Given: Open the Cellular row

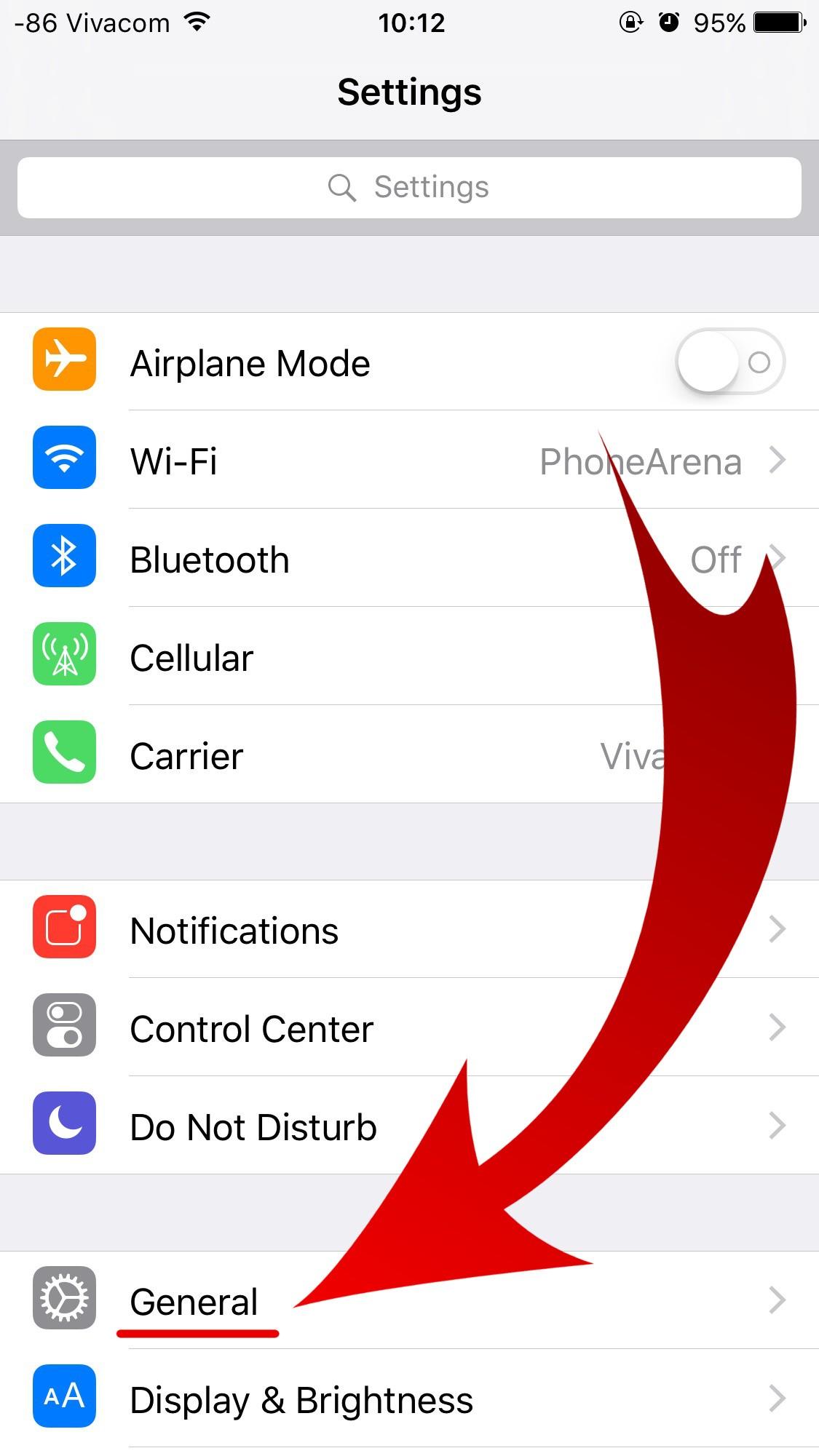Looking at the screenshot, I should [409, 657].
